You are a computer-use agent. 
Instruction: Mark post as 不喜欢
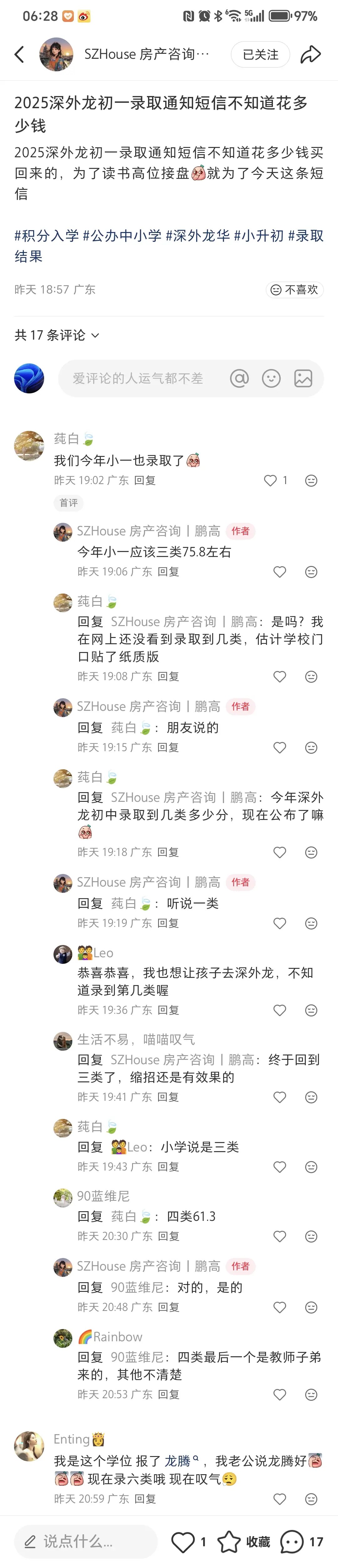[295, 290]
